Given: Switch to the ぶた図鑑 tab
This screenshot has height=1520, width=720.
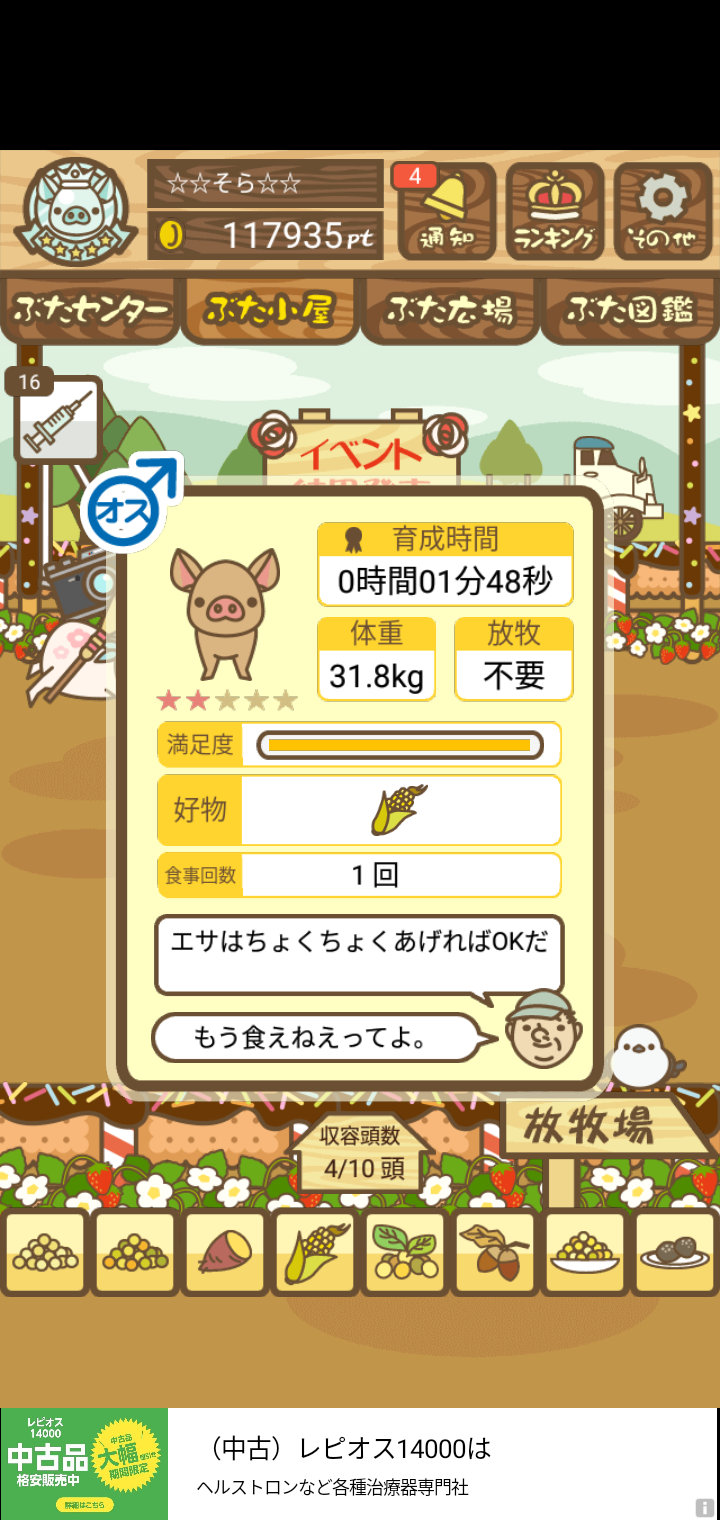Looking at the screenshot, I should 630,310.
